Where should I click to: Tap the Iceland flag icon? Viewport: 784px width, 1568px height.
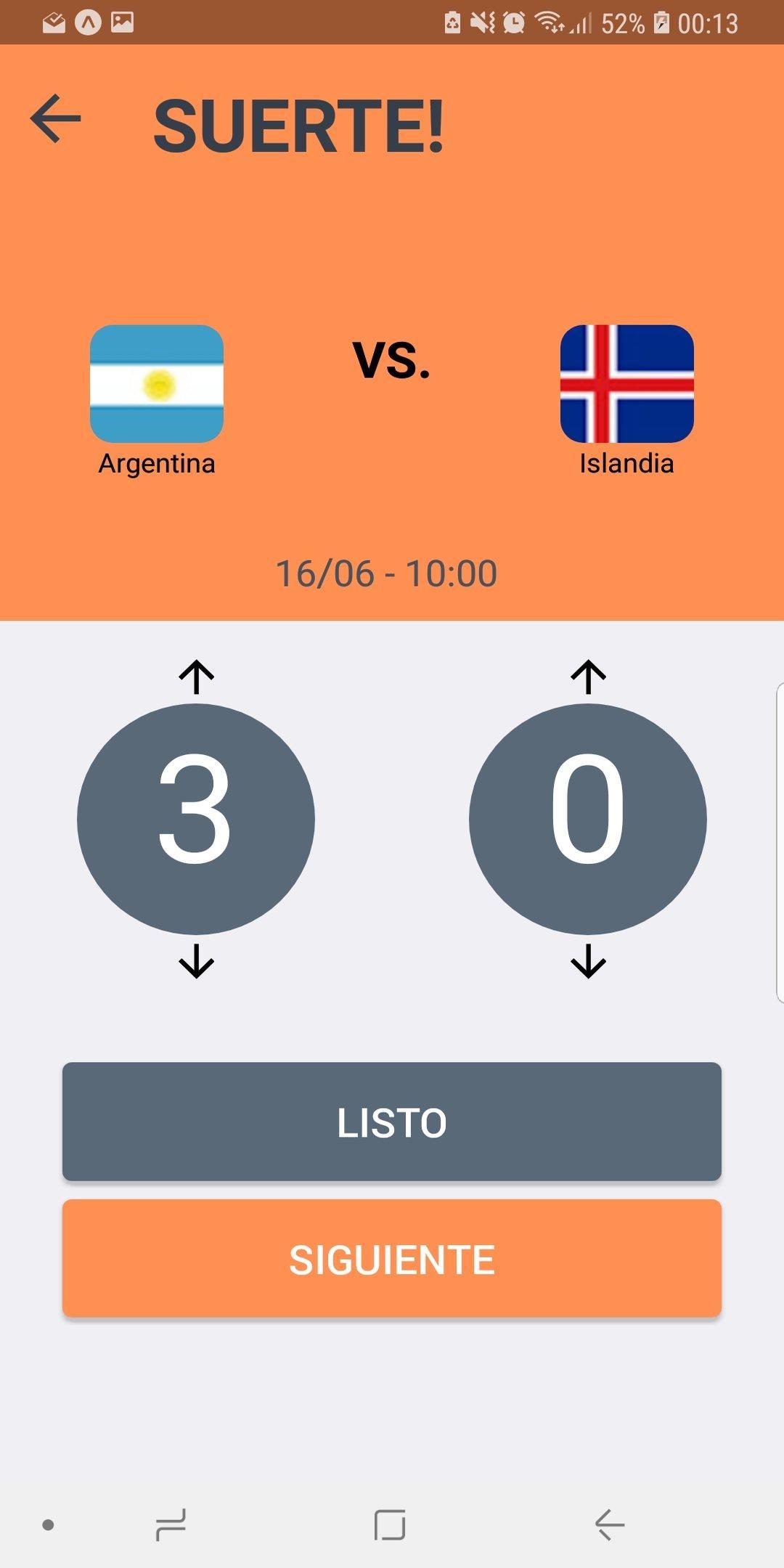pos(626,383)
